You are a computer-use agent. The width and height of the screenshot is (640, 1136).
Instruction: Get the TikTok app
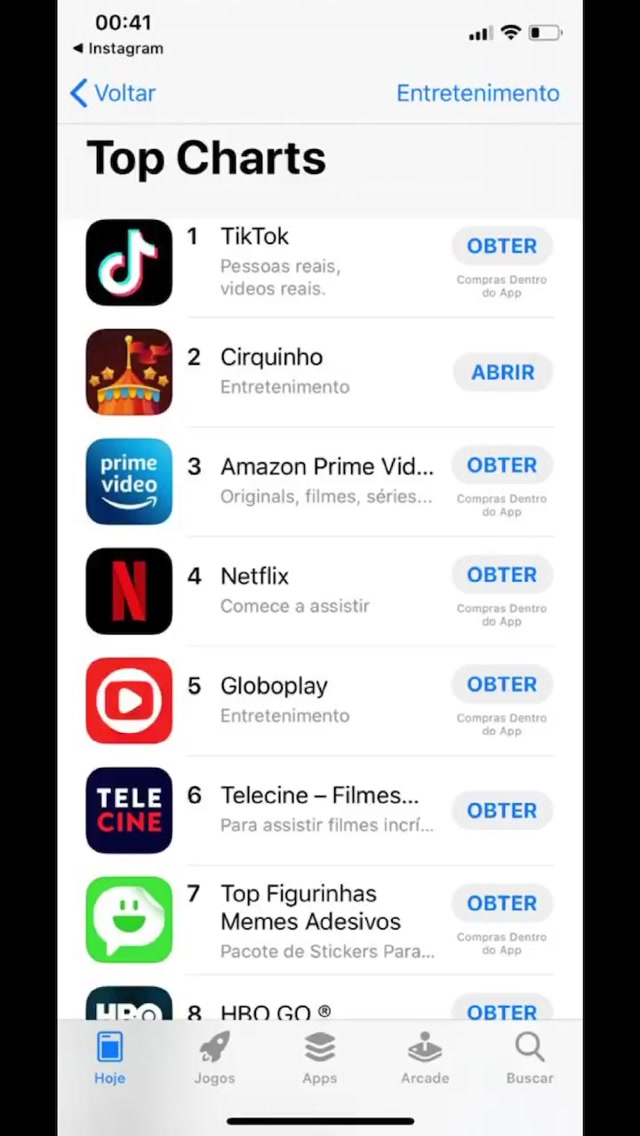pyautogui.click(x=502, y=246)
